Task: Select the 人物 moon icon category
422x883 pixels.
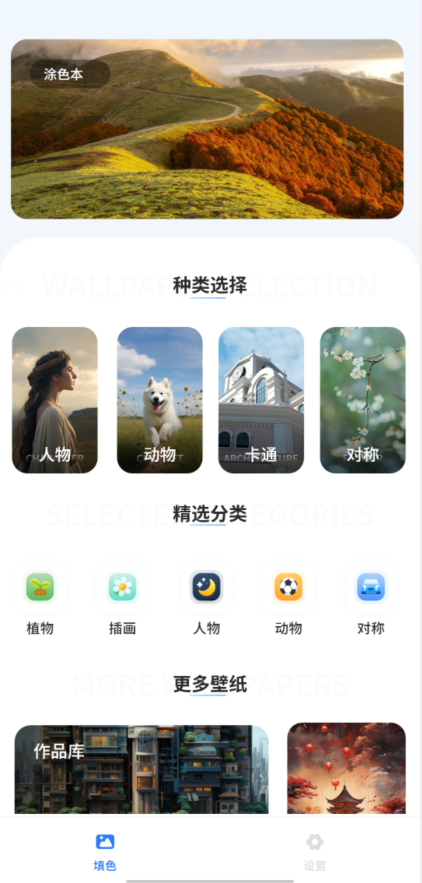Action: [x=206, y=587]
